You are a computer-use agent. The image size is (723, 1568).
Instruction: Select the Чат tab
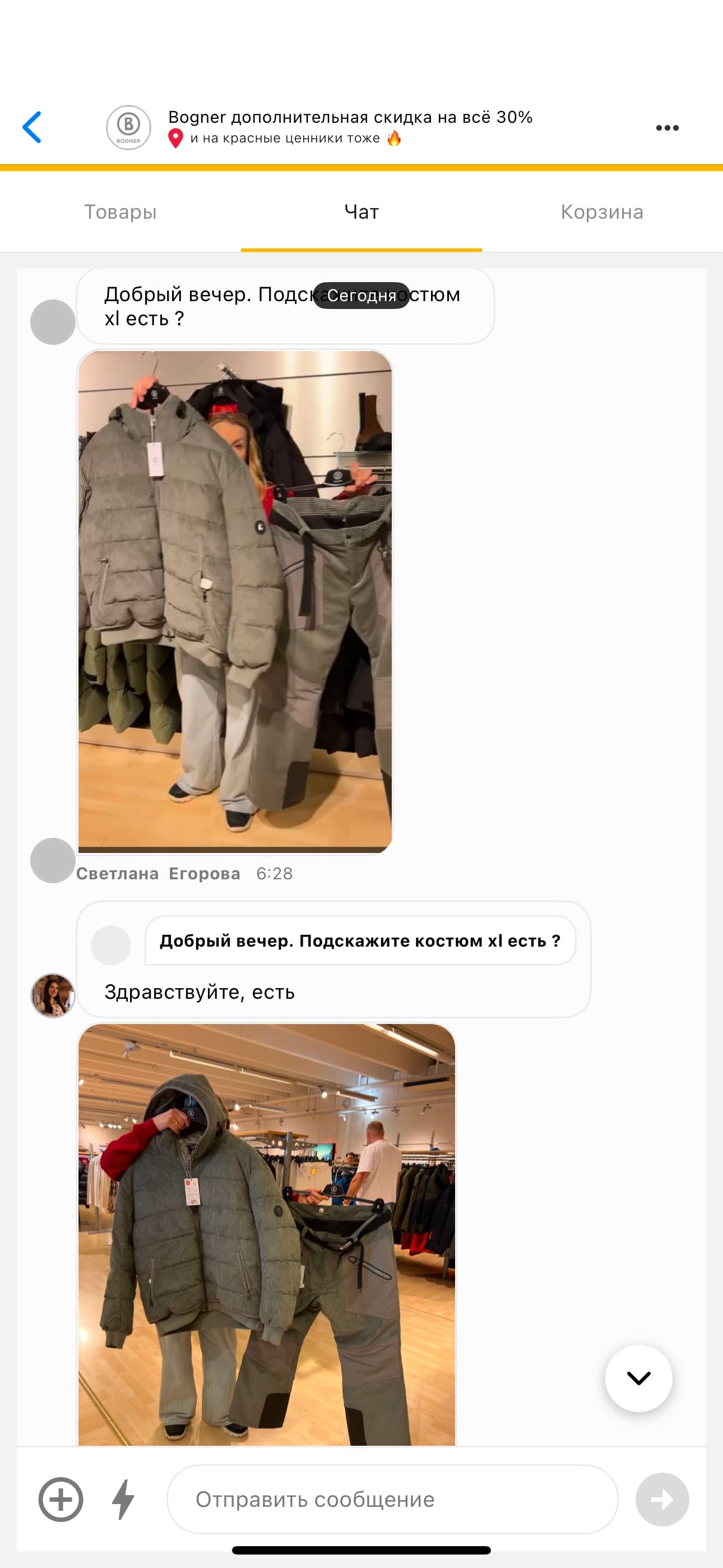pos(361,212)
